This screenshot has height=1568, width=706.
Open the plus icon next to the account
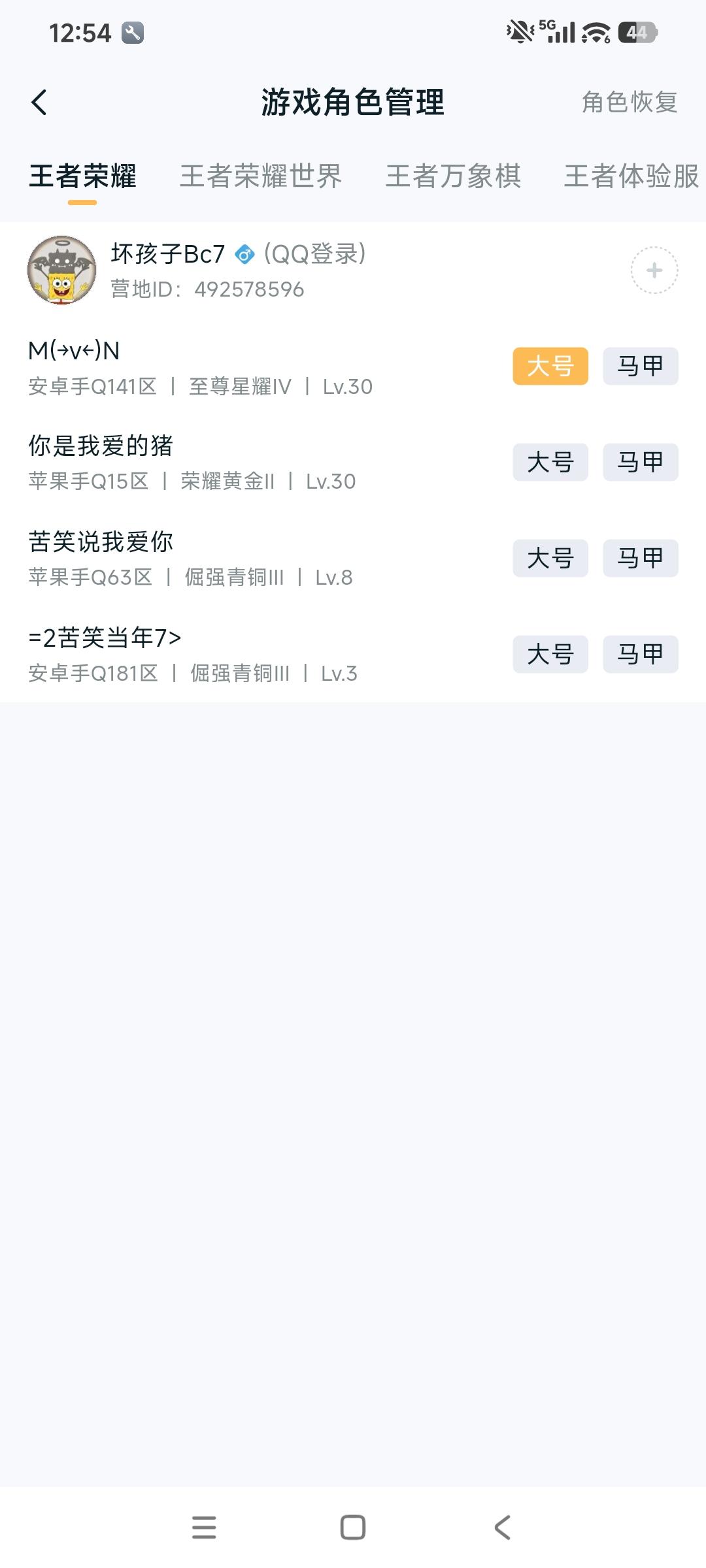point(653,269)
